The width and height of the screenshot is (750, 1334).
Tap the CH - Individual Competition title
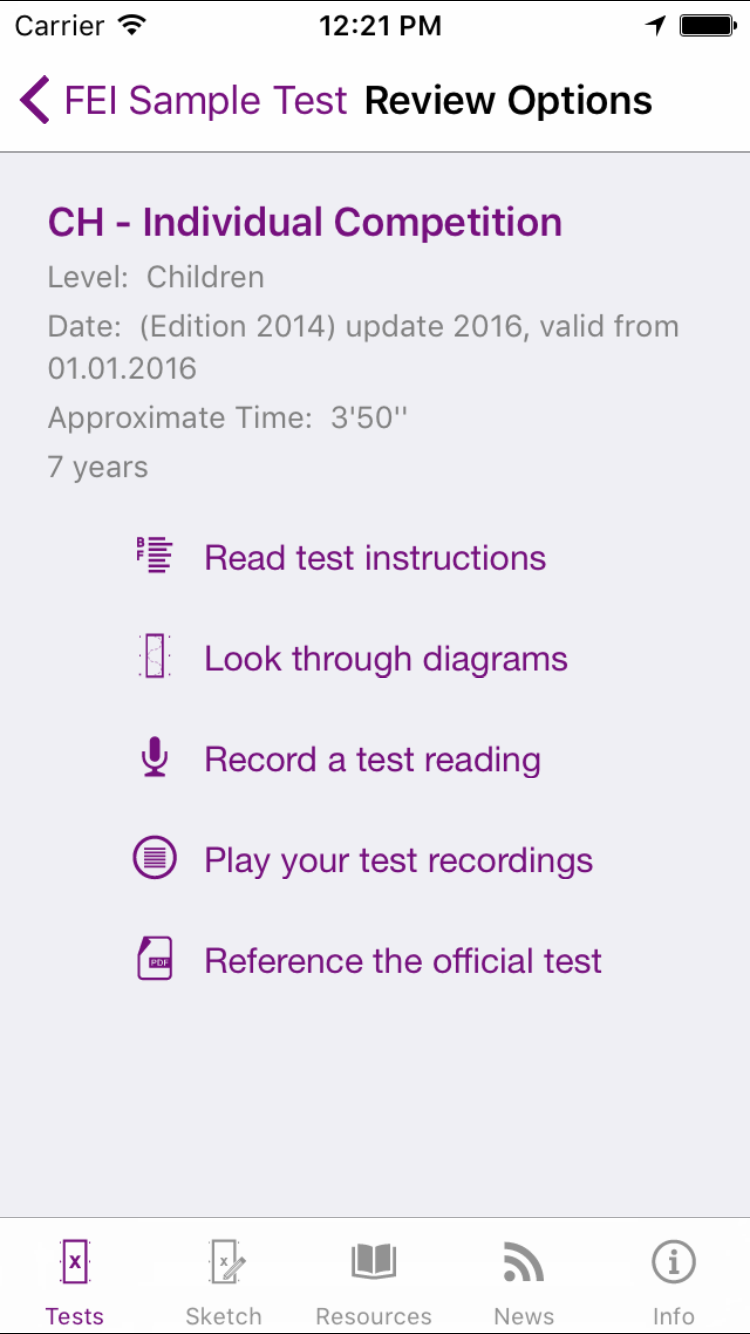pos(304,222)
